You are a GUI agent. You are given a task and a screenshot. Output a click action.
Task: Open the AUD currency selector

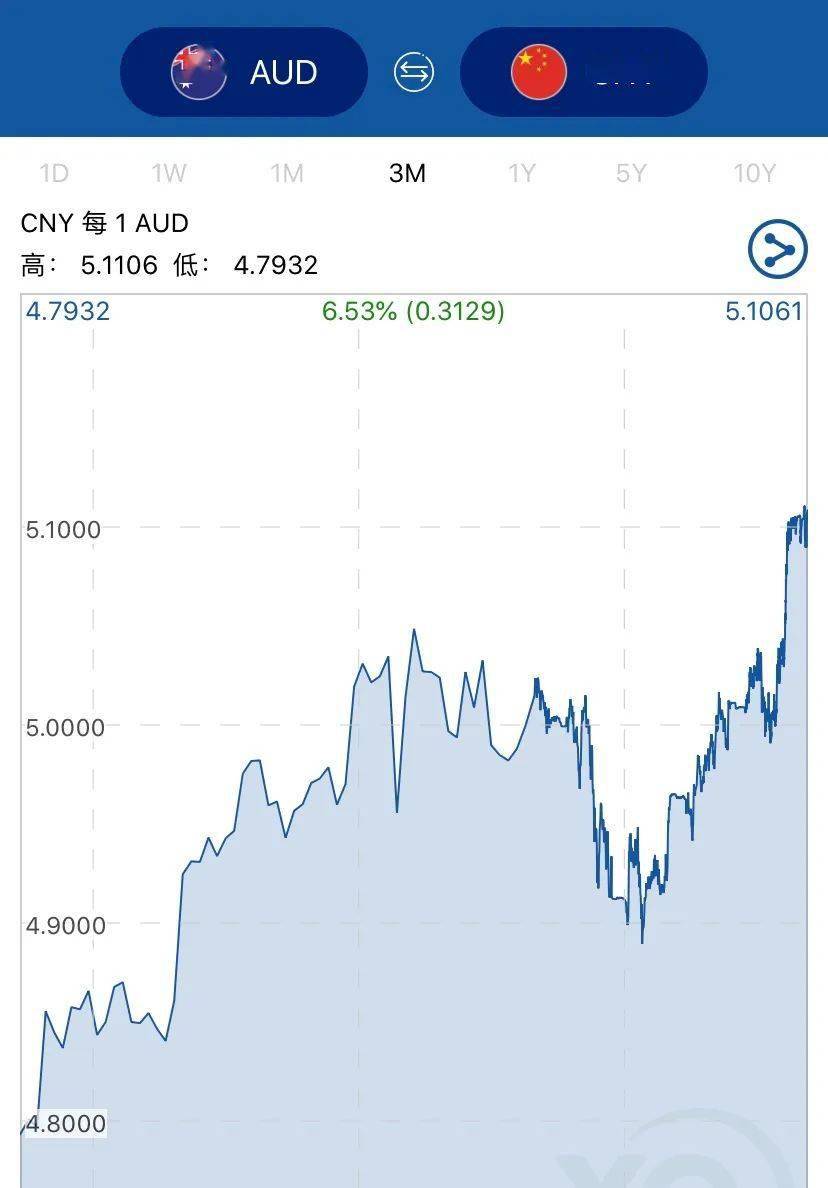pos(244,72)
